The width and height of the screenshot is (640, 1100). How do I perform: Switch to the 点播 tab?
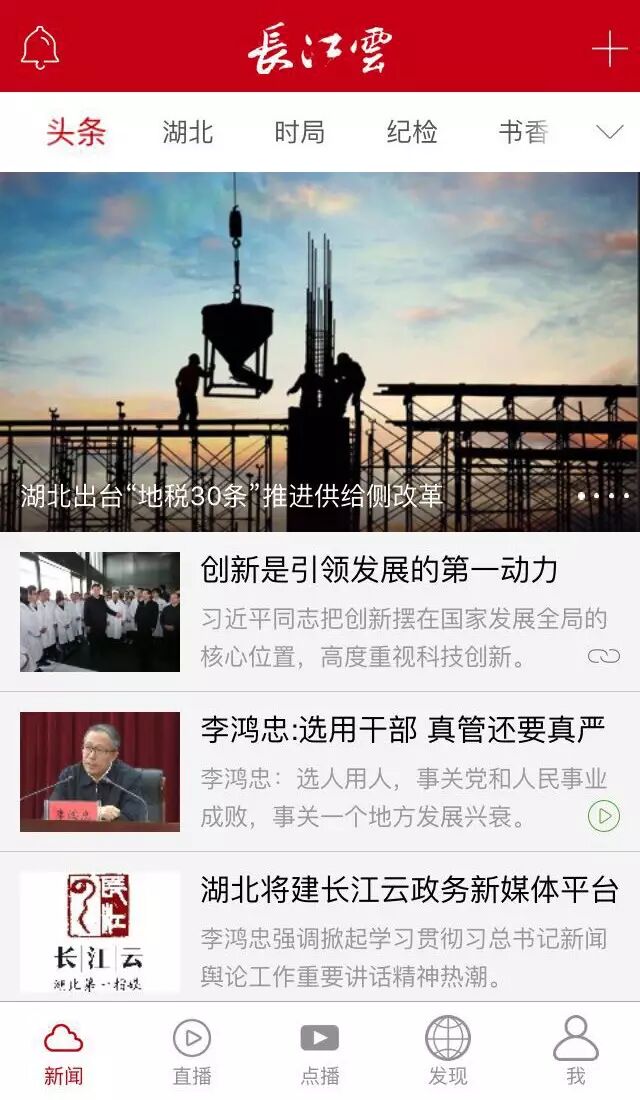point(320,1051)
